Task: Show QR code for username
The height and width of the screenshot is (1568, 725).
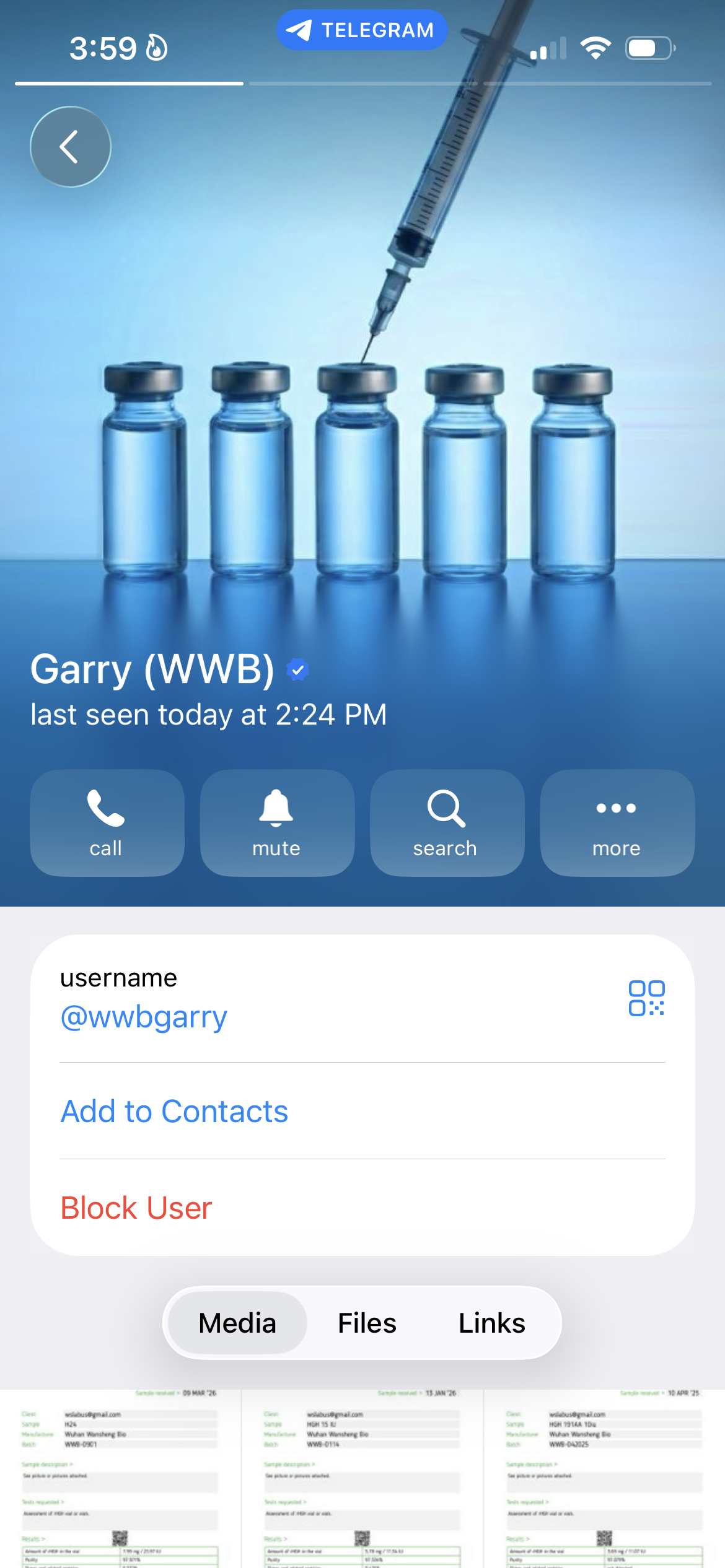Action: click(x=646, y=997)
